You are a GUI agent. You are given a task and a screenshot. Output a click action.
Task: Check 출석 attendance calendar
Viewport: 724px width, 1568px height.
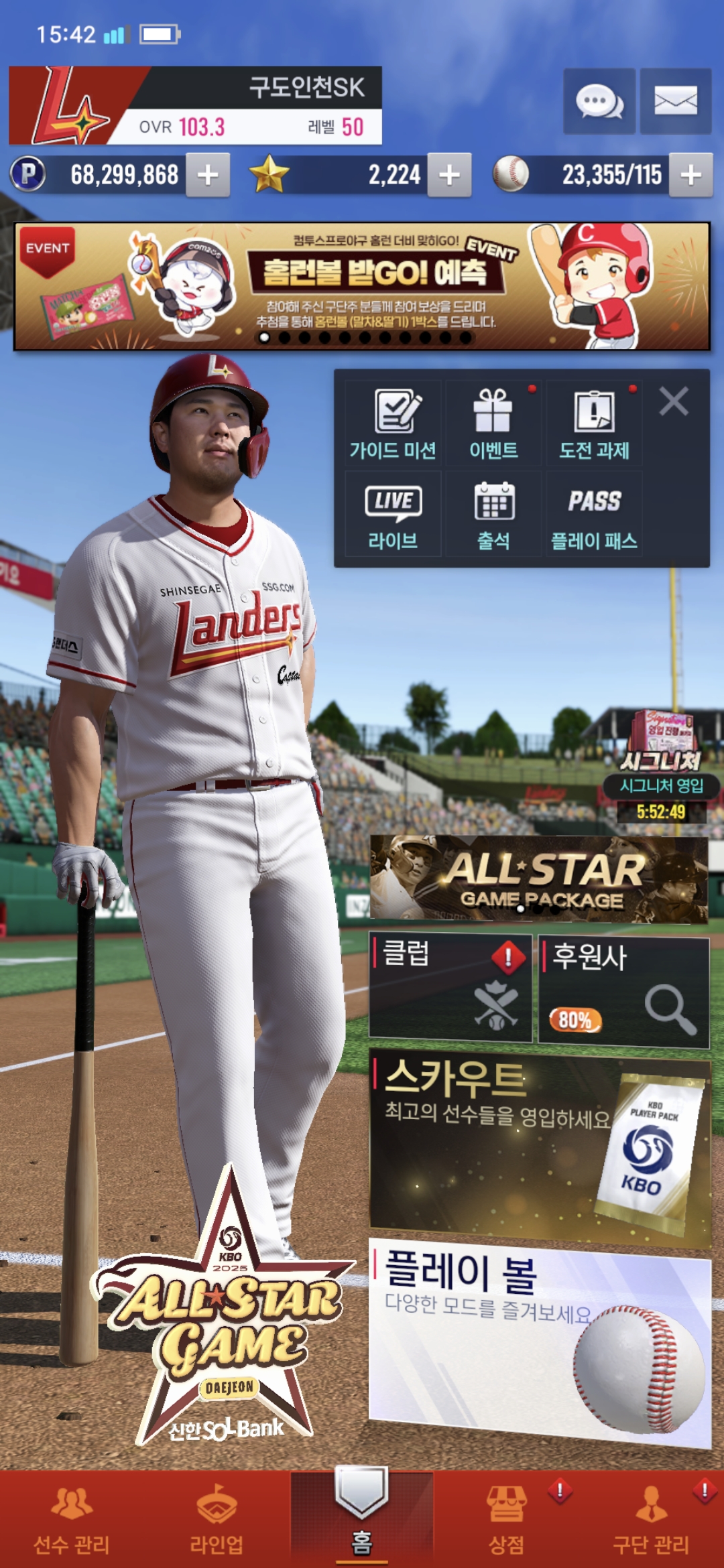coord(493,514)
